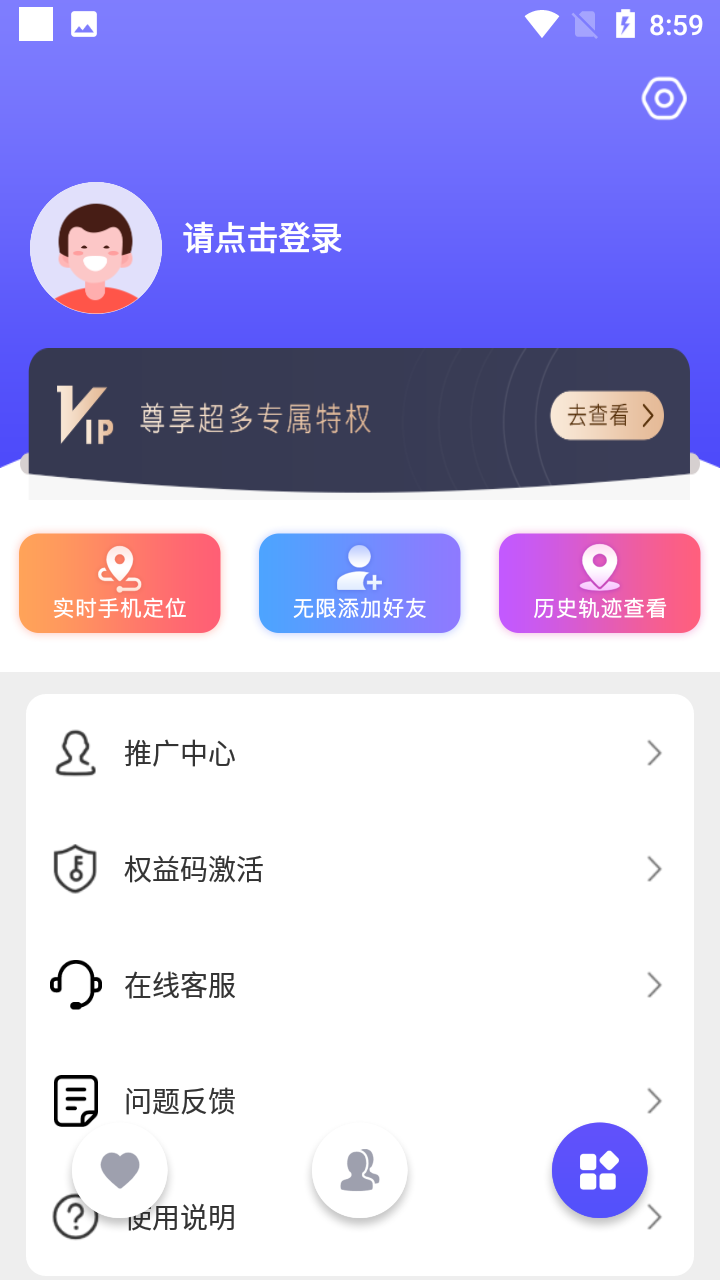Open the 问题反馈 chevron arrow
Screen dimensions: 720x1280
[x=653, y=1101]
